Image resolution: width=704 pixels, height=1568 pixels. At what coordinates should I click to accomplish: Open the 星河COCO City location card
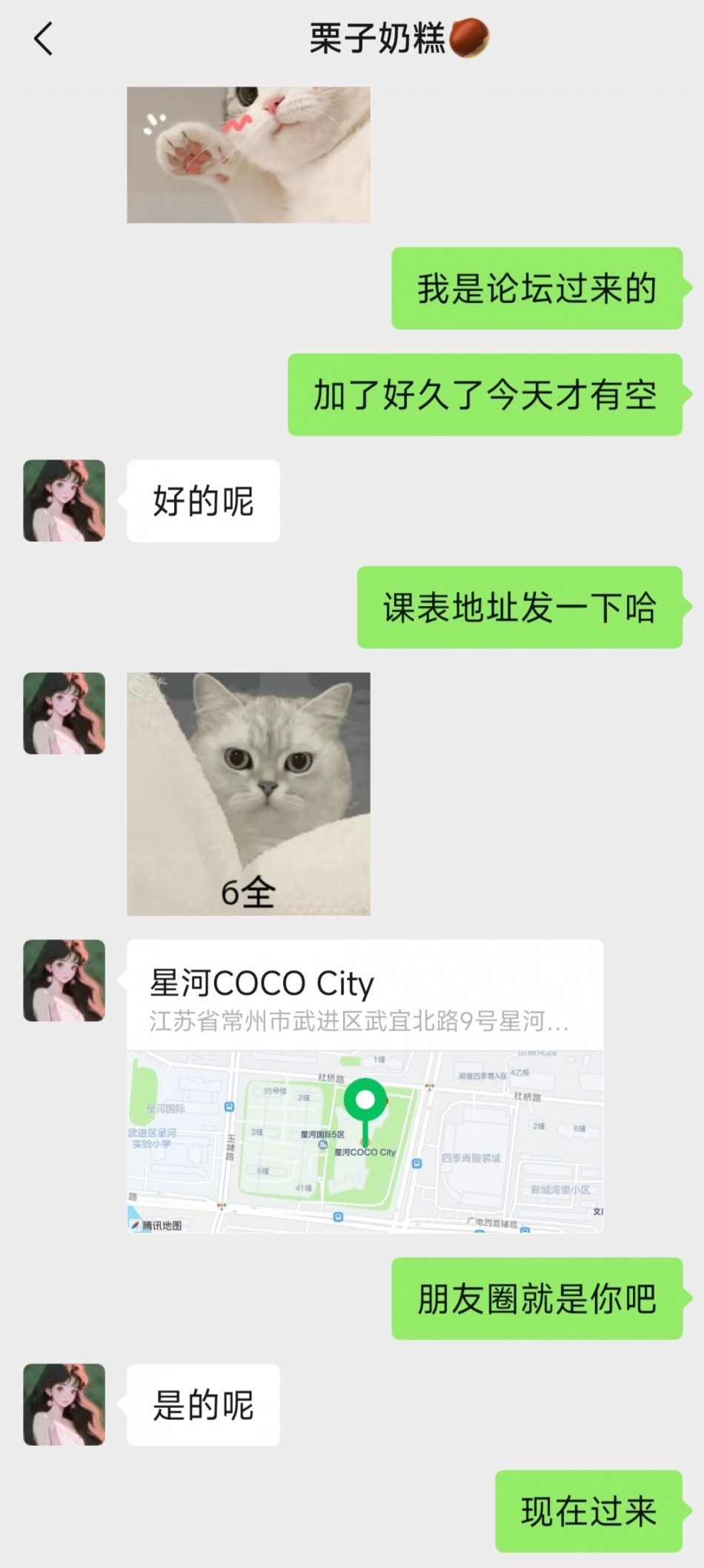(x=365, y=1085)
